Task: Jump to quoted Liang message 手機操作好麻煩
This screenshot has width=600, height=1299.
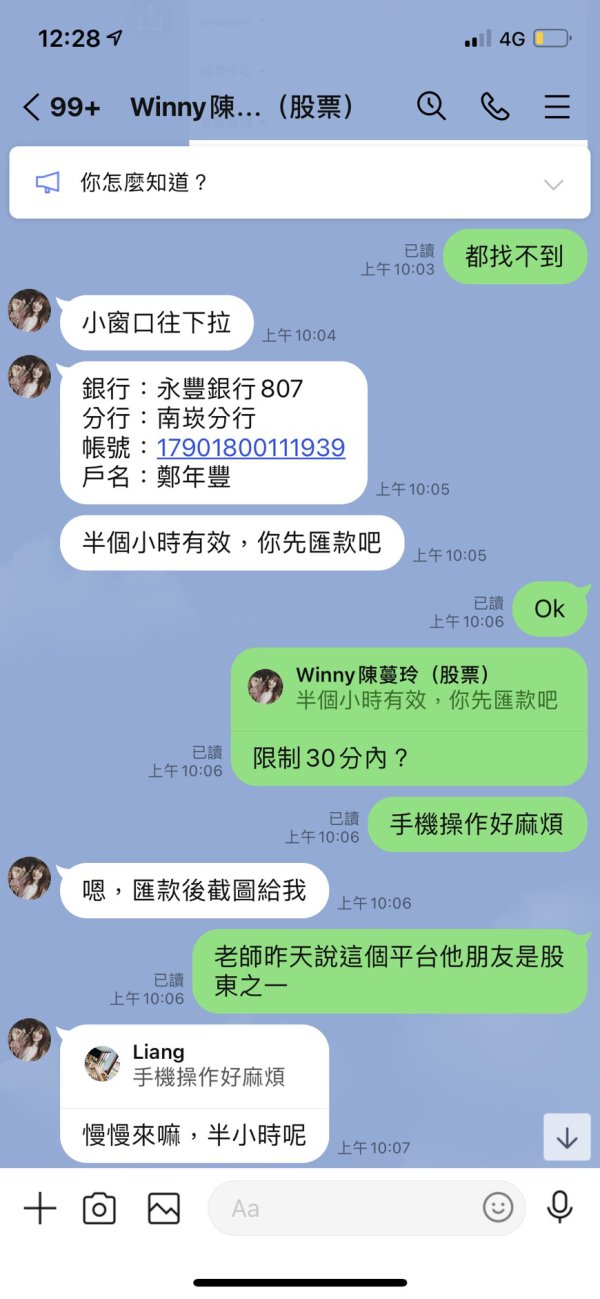Action: [194, 1065]
